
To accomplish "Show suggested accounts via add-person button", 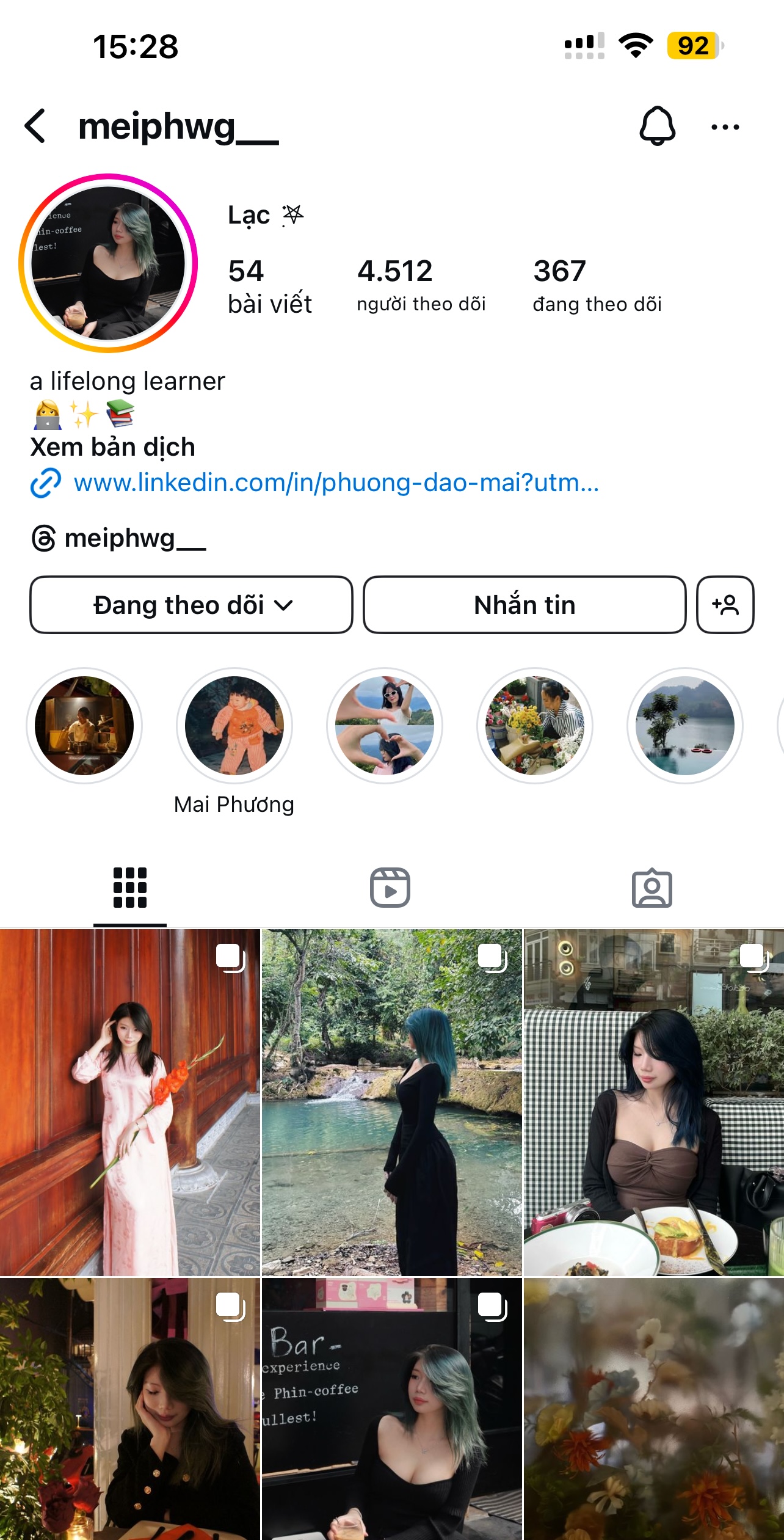I will [x=725, y=605].
